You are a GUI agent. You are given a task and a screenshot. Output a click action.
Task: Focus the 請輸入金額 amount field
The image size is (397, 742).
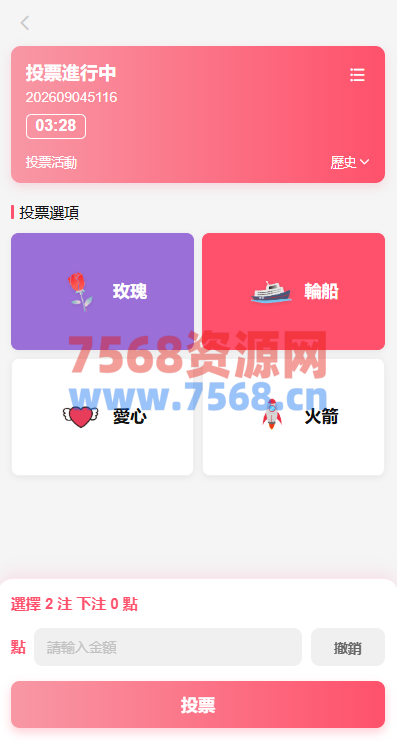[168, 647]
